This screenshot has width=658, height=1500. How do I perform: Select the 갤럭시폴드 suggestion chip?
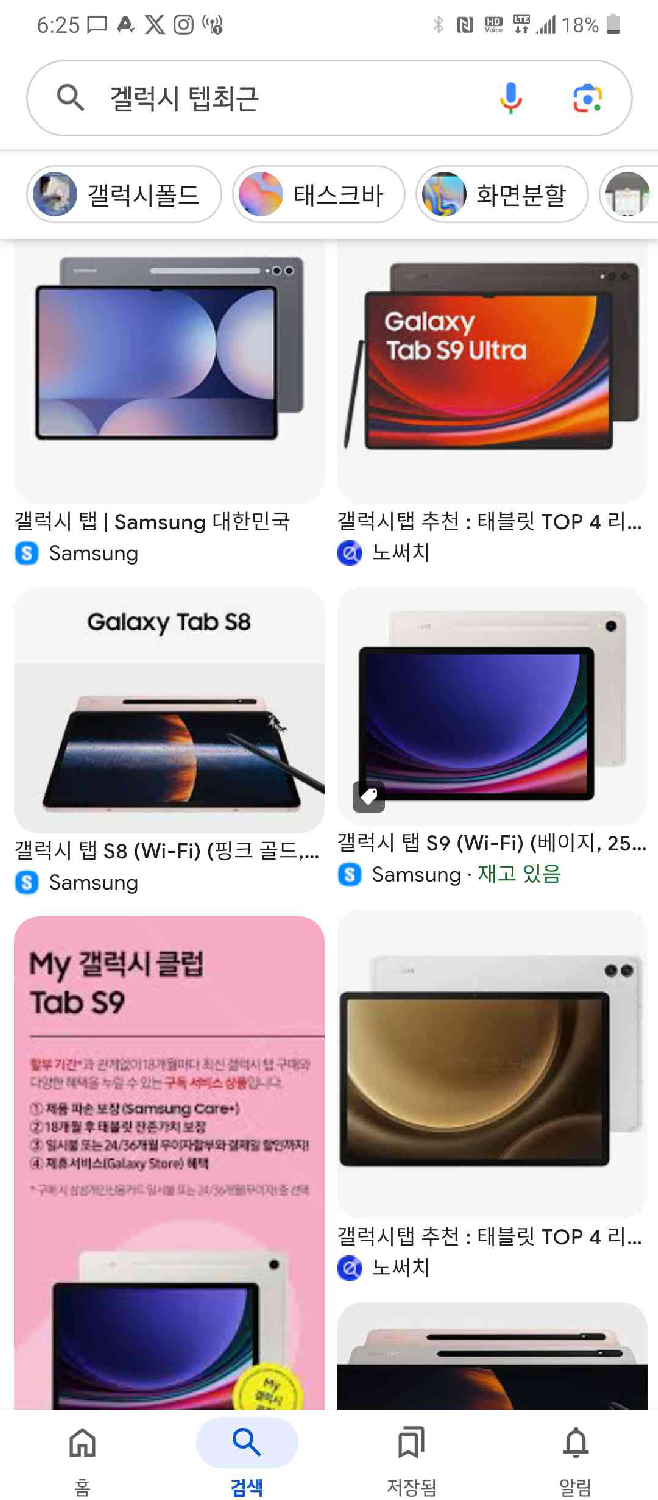pos(124,194)
